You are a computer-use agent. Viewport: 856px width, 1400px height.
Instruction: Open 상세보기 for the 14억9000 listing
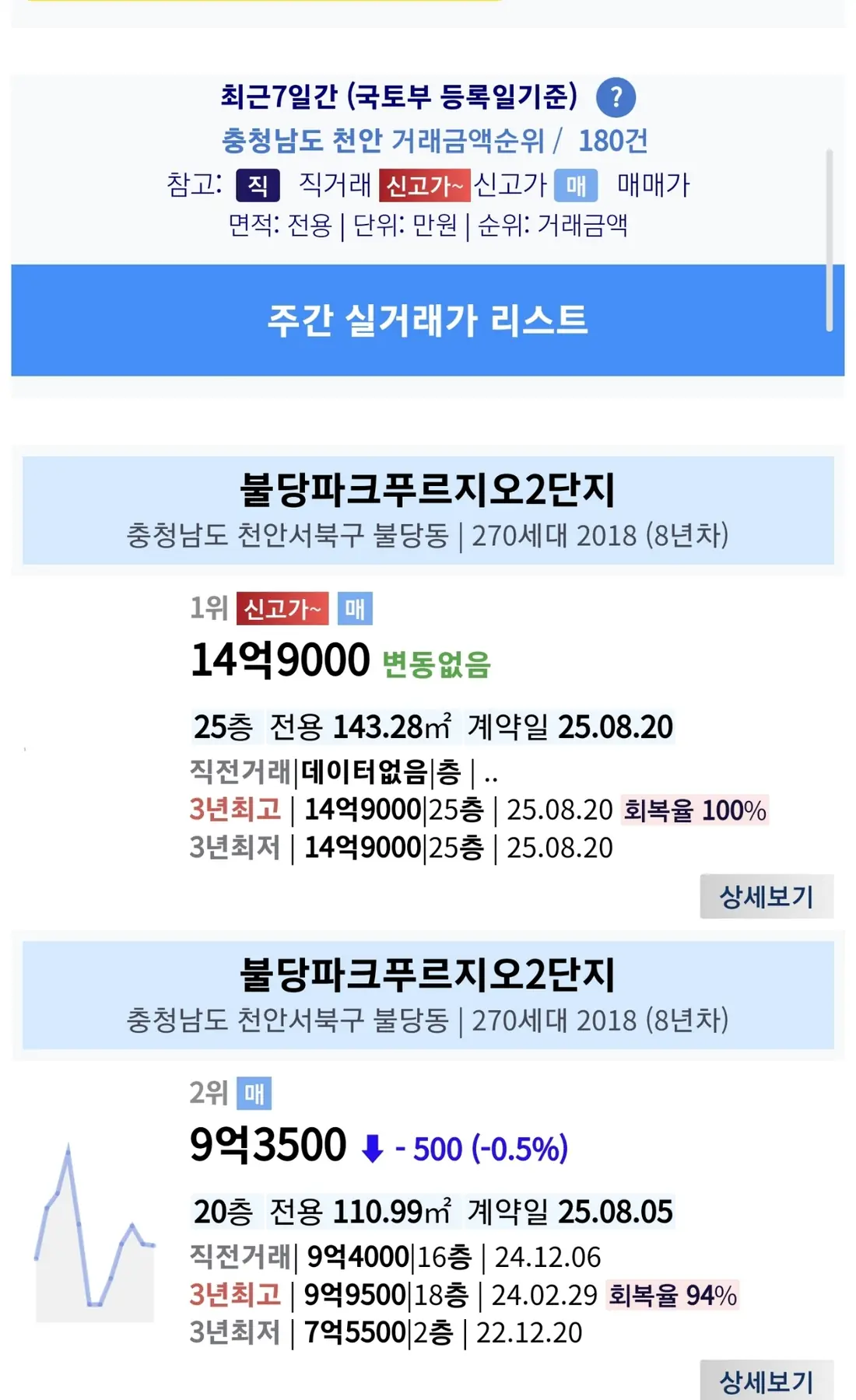click(767, 896)
